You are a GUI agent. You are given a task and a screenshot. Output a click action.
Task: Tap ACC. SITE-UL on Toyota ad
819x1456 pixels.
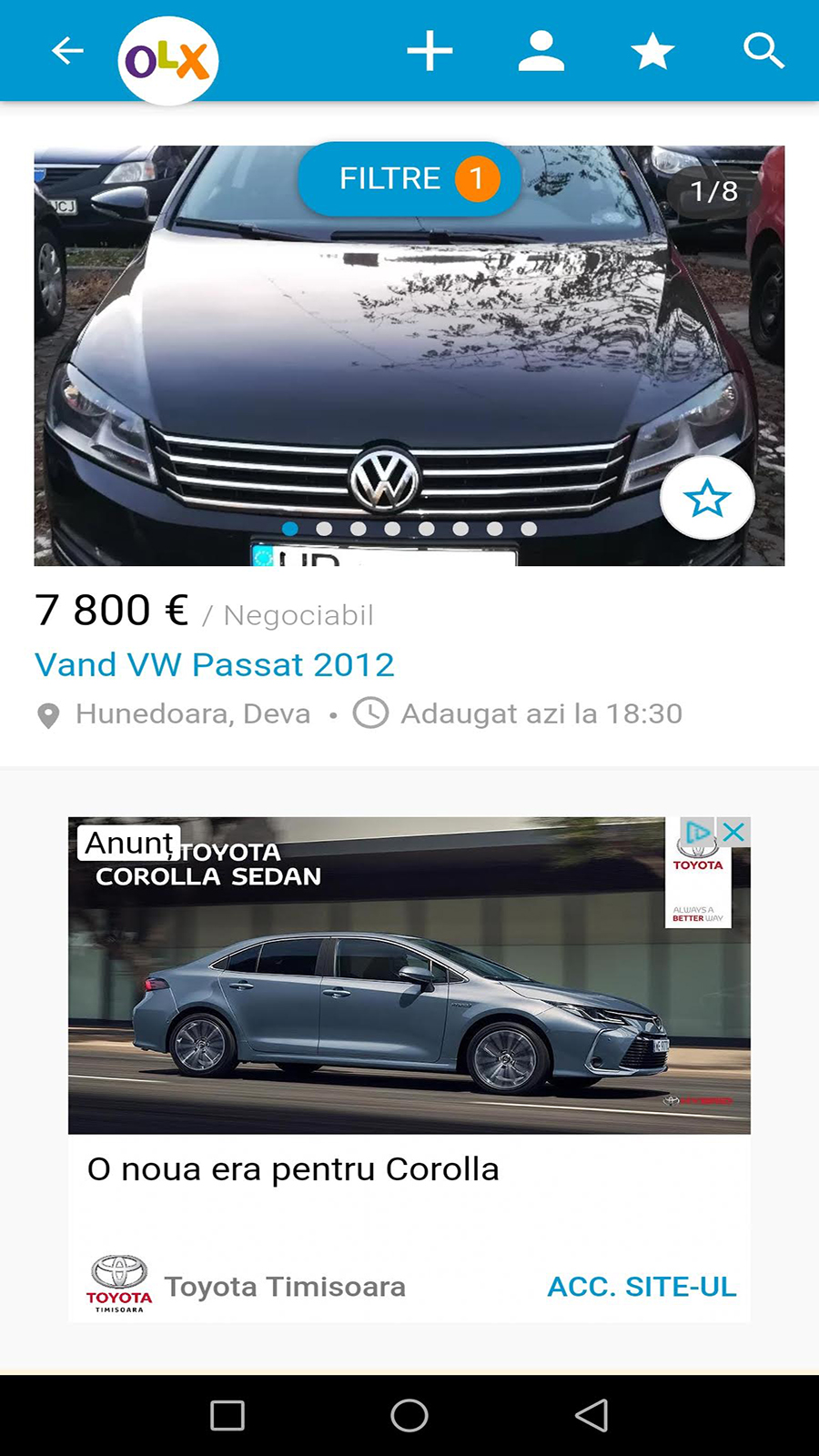pos(642,1287)
